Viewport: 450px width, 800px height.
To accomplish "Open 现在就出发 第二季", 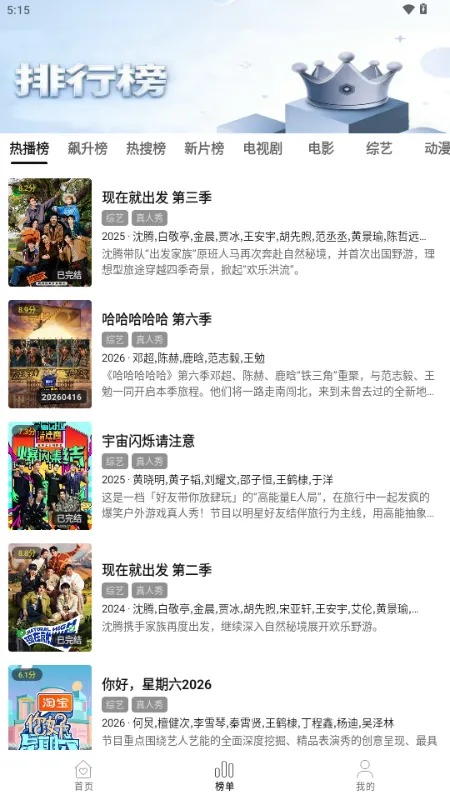I will click(x=225, y=597).
